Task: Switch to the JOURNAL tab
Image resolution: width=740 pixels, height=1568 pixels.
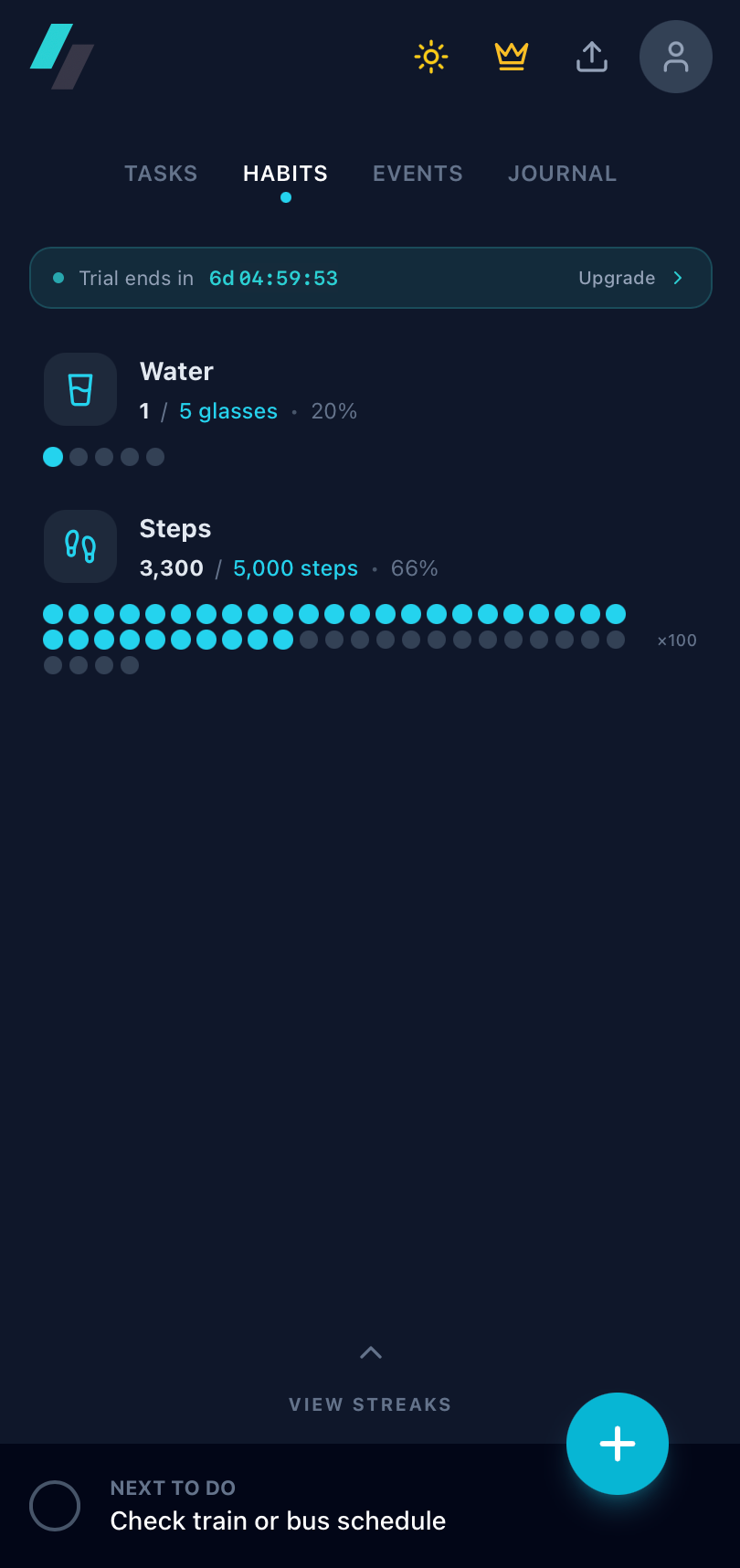Action: pos(562,173)
